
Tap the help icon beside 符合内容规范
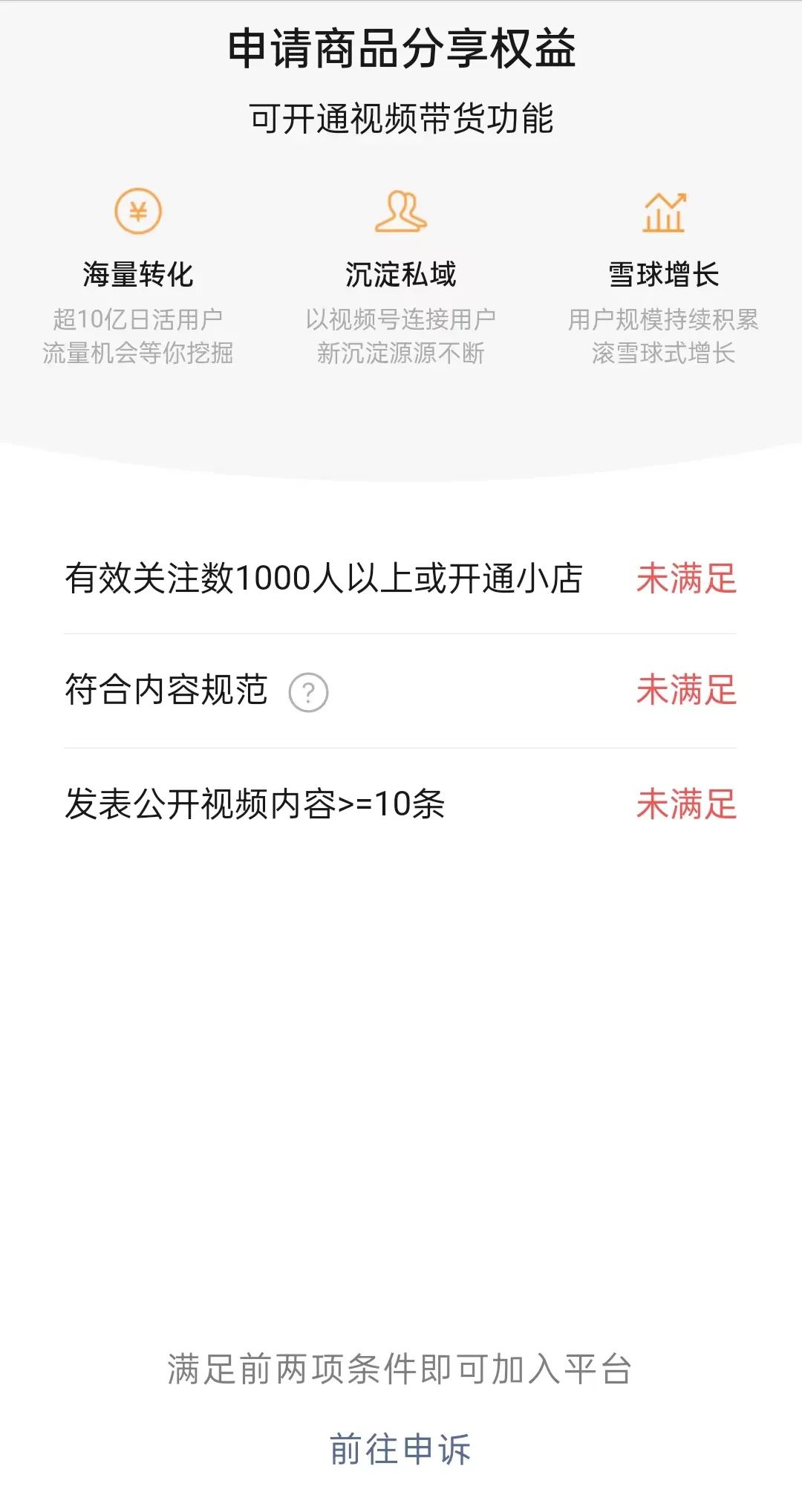[x=308, y=692]
